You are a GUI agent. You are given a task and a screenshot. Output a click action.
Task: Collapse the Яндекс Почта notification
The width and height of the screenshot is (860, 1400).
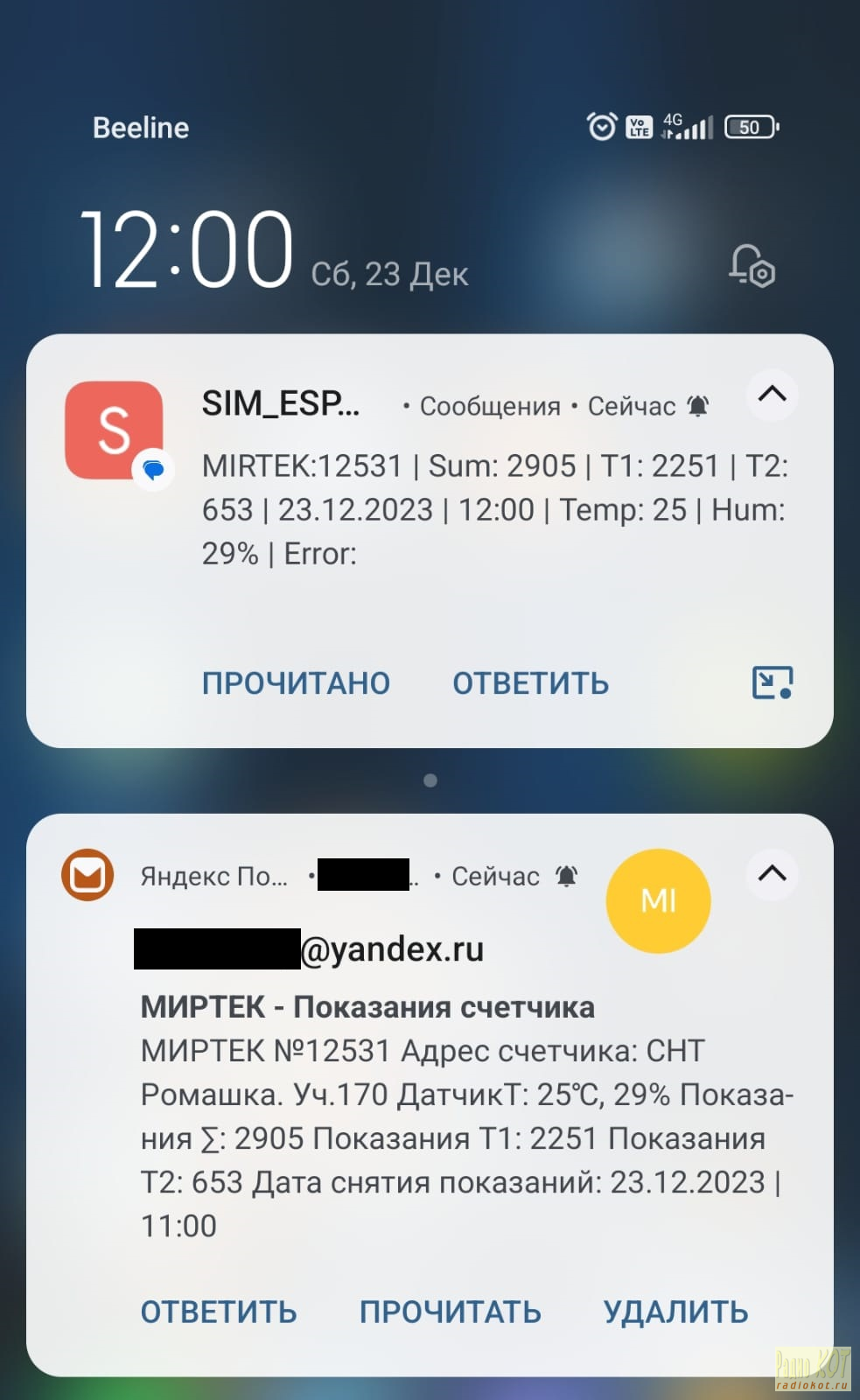[x=772, y=873]
